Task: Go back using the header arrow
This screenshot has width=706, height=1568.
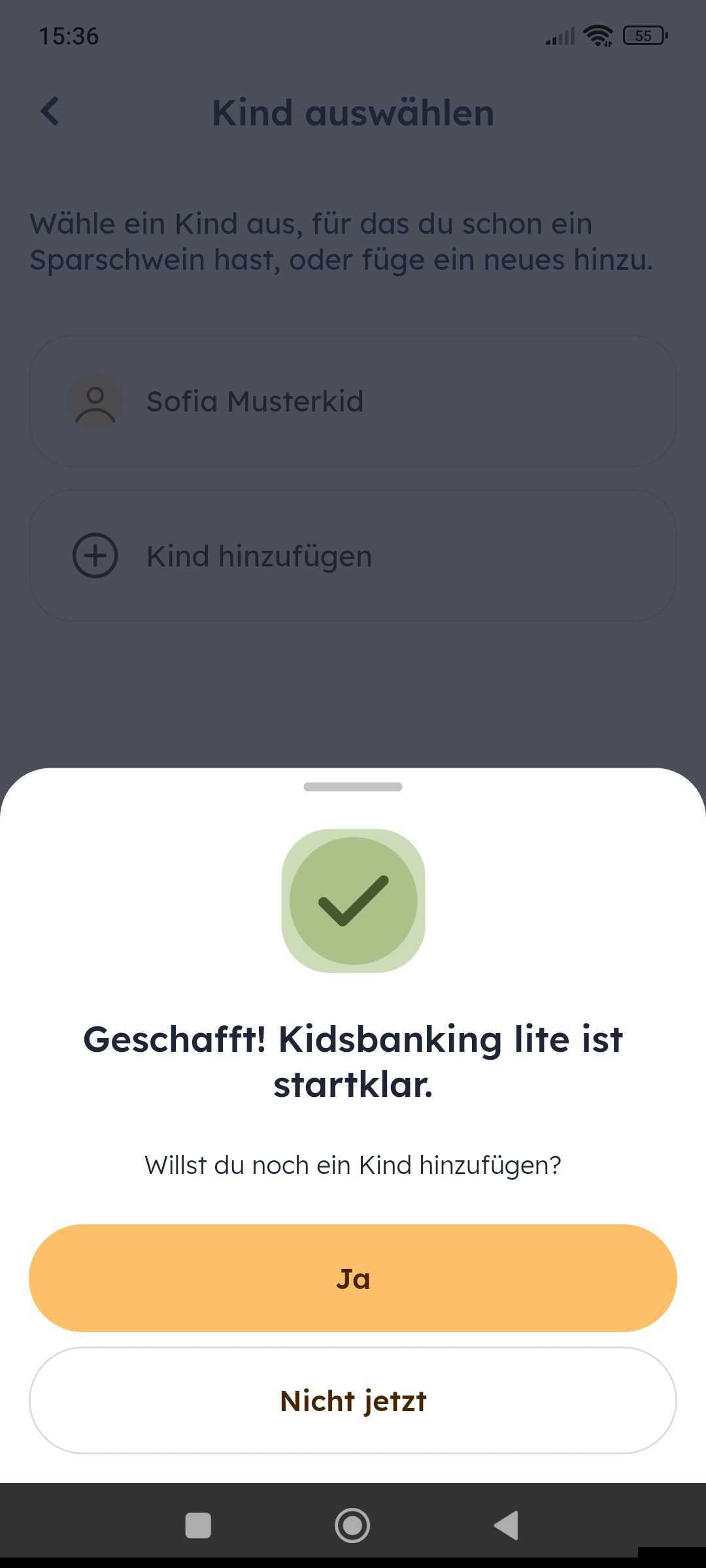Action: 50,111
